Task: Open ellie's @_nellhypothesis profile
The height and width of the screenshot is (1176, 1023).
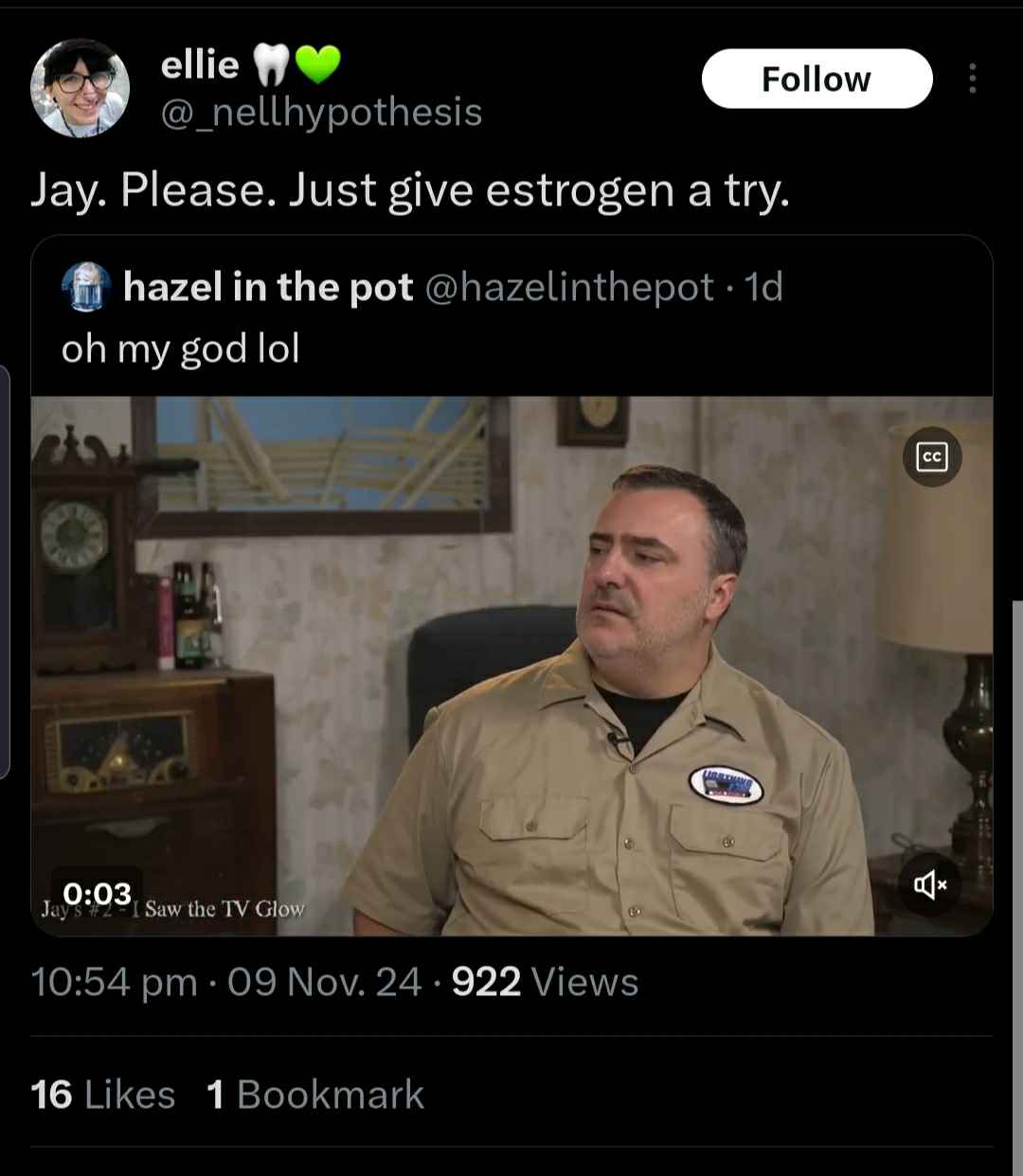Action: tap(321, 113)
